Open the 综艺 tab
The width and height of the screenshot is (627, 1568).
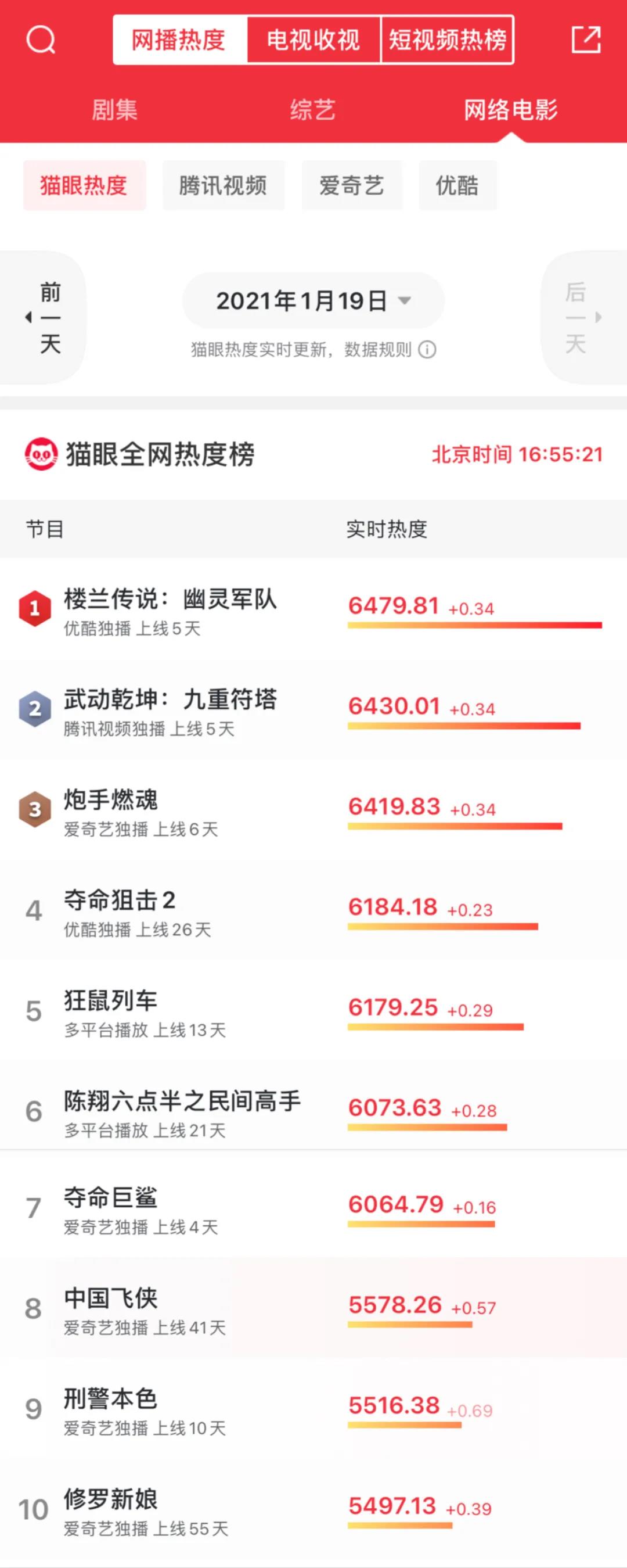(x=312, y=110)
